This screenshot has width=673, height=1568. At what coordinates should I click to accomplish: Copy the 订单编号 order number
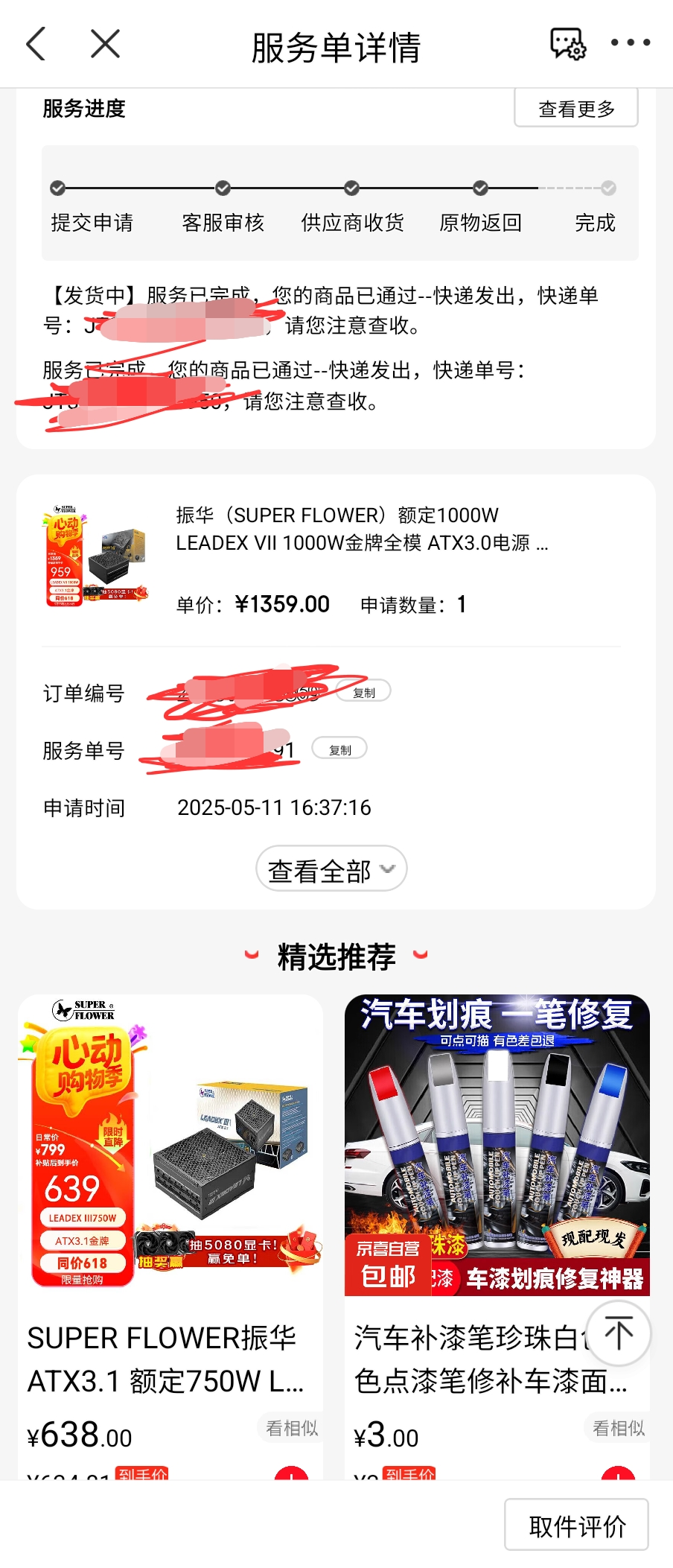pos(363,692)
